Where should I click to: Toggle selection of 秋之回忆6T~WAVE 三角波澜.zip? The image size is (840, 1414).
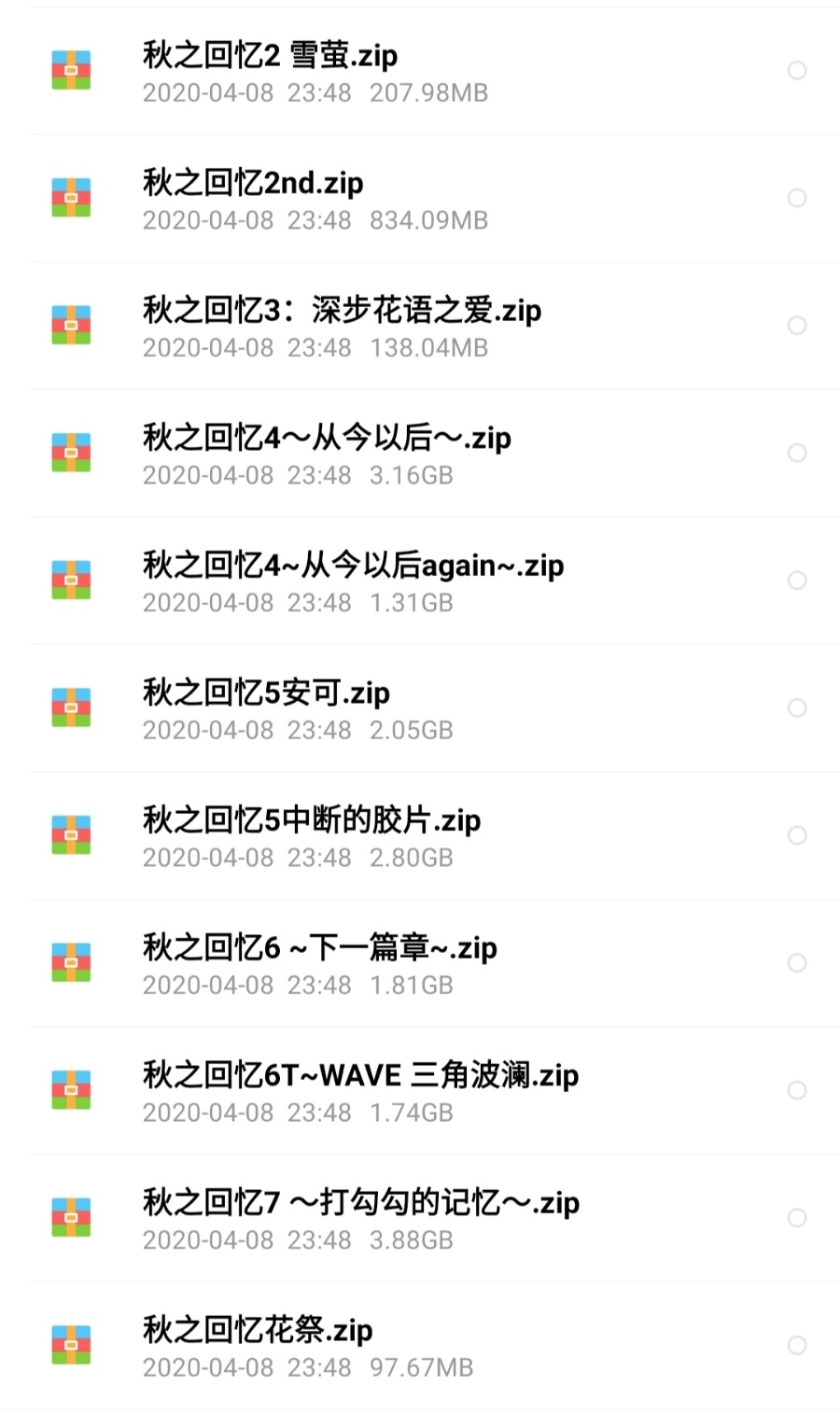click(x=797, y=1089)
